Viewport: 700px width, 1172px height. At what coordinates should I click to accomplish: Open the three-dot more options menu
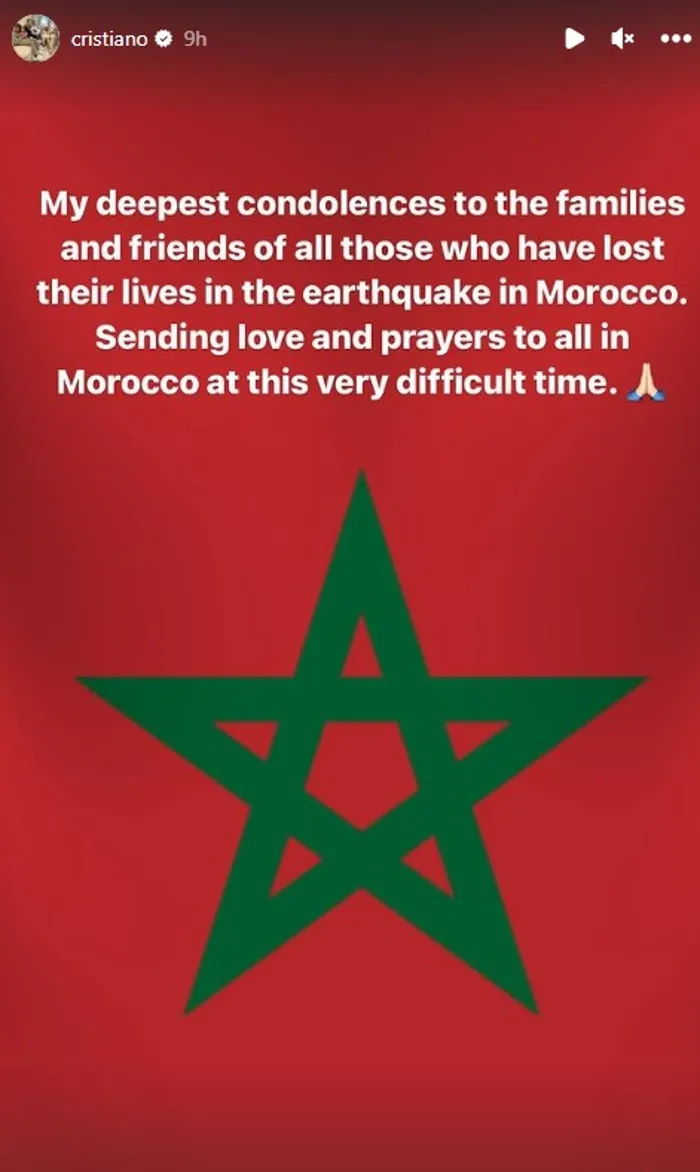click(x=676, y=39)
